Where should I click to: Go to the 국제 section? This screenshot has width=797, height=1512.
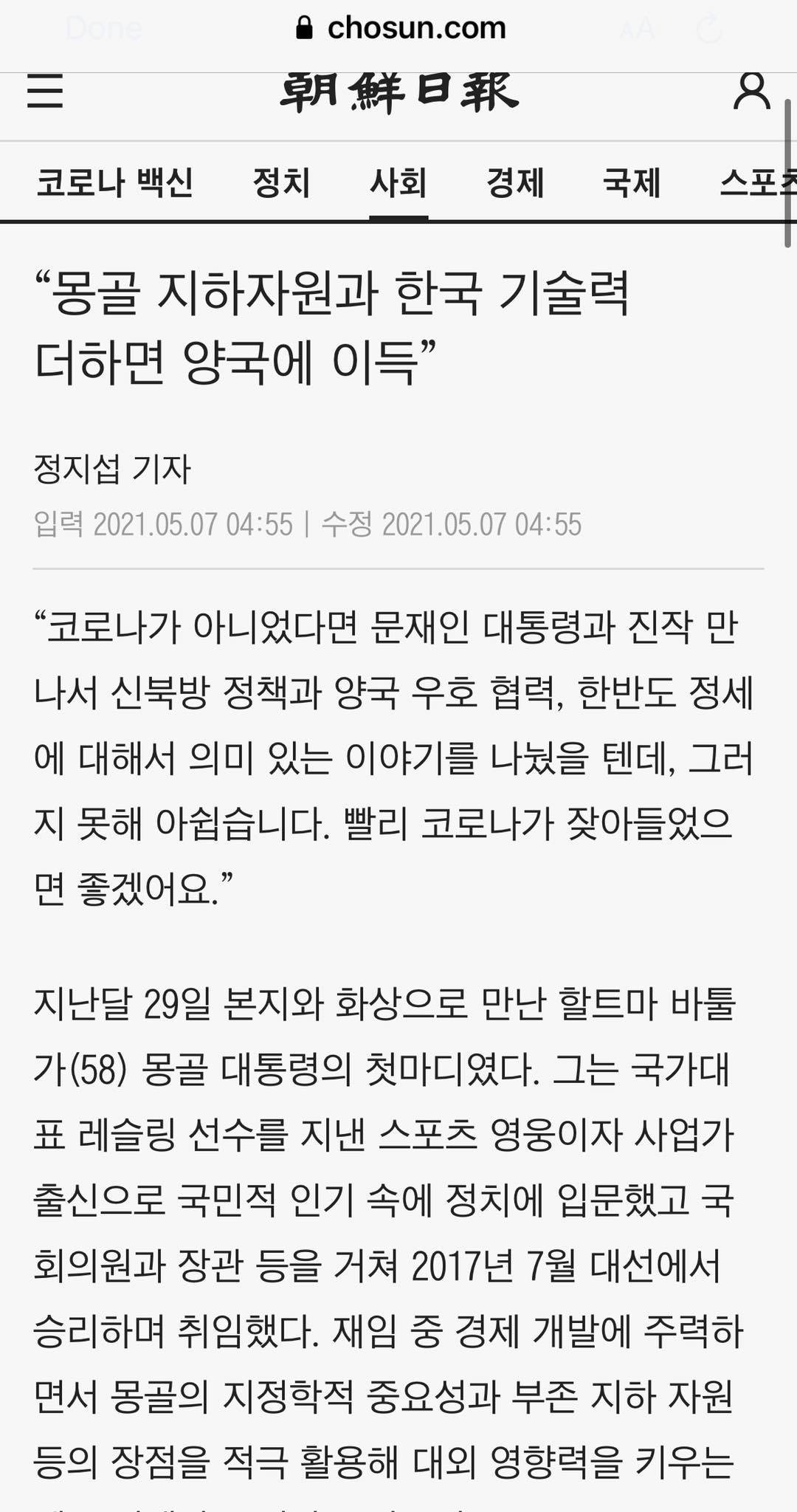[x=632, y=182]
